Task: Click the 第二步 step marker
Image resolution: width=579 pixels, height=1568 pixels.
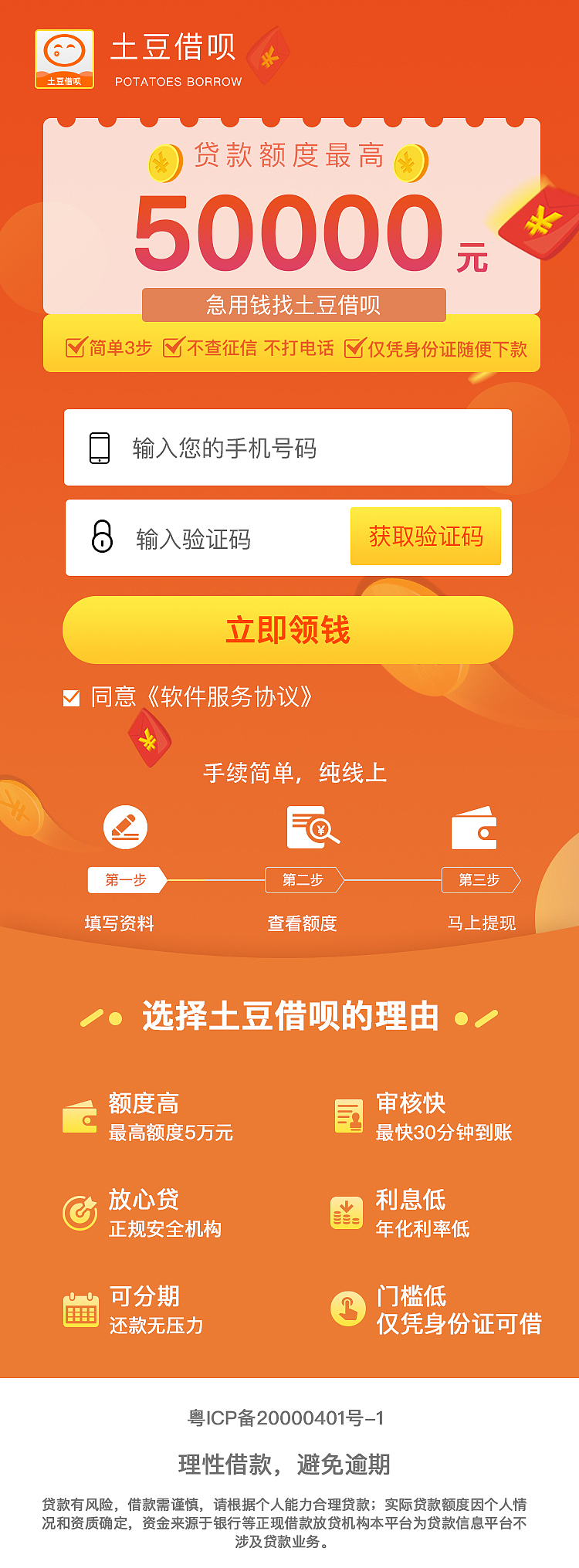Action: (x=303, y=879)
